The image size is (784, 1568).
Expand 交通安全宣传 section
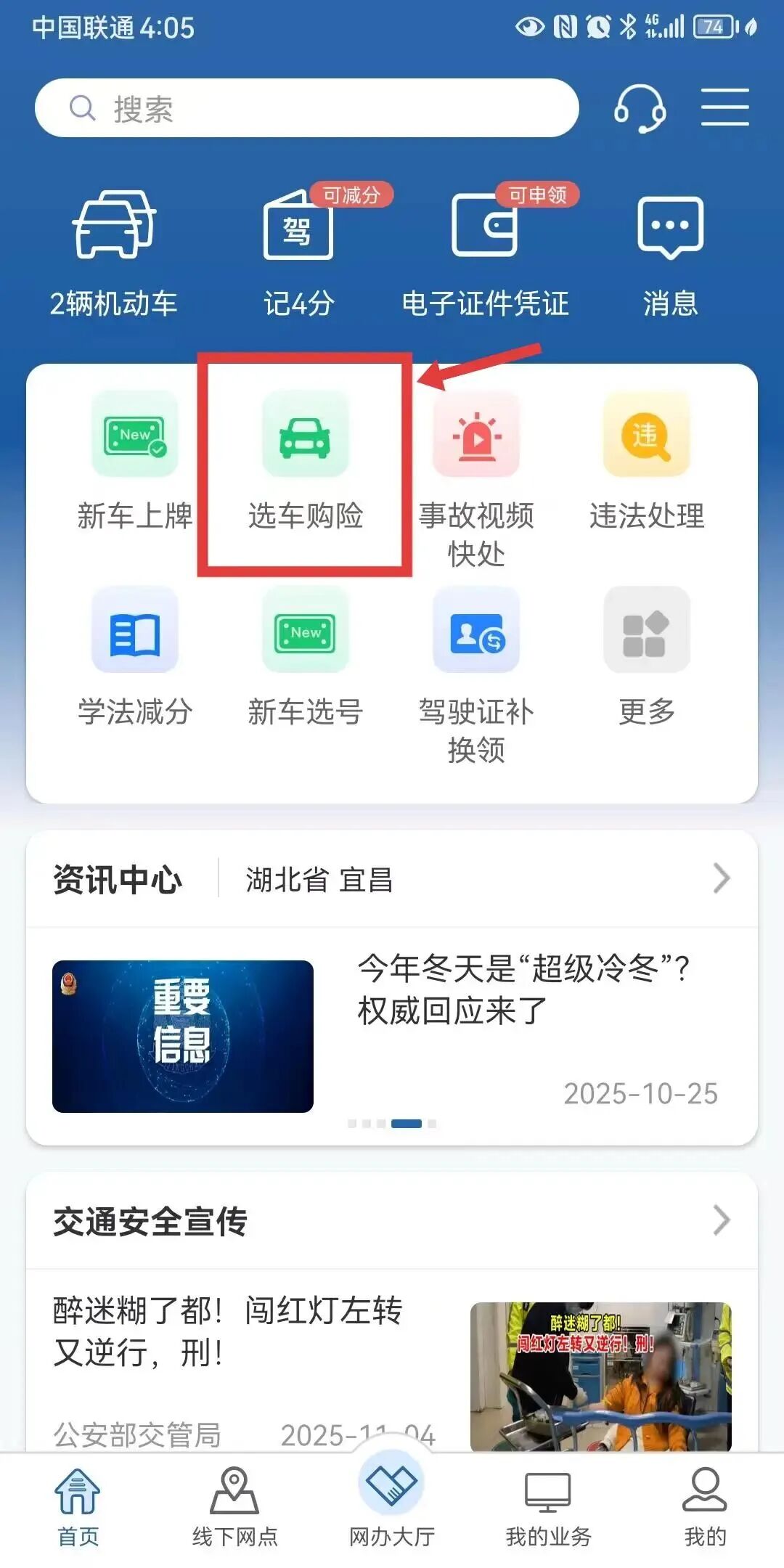(720, 1221)
